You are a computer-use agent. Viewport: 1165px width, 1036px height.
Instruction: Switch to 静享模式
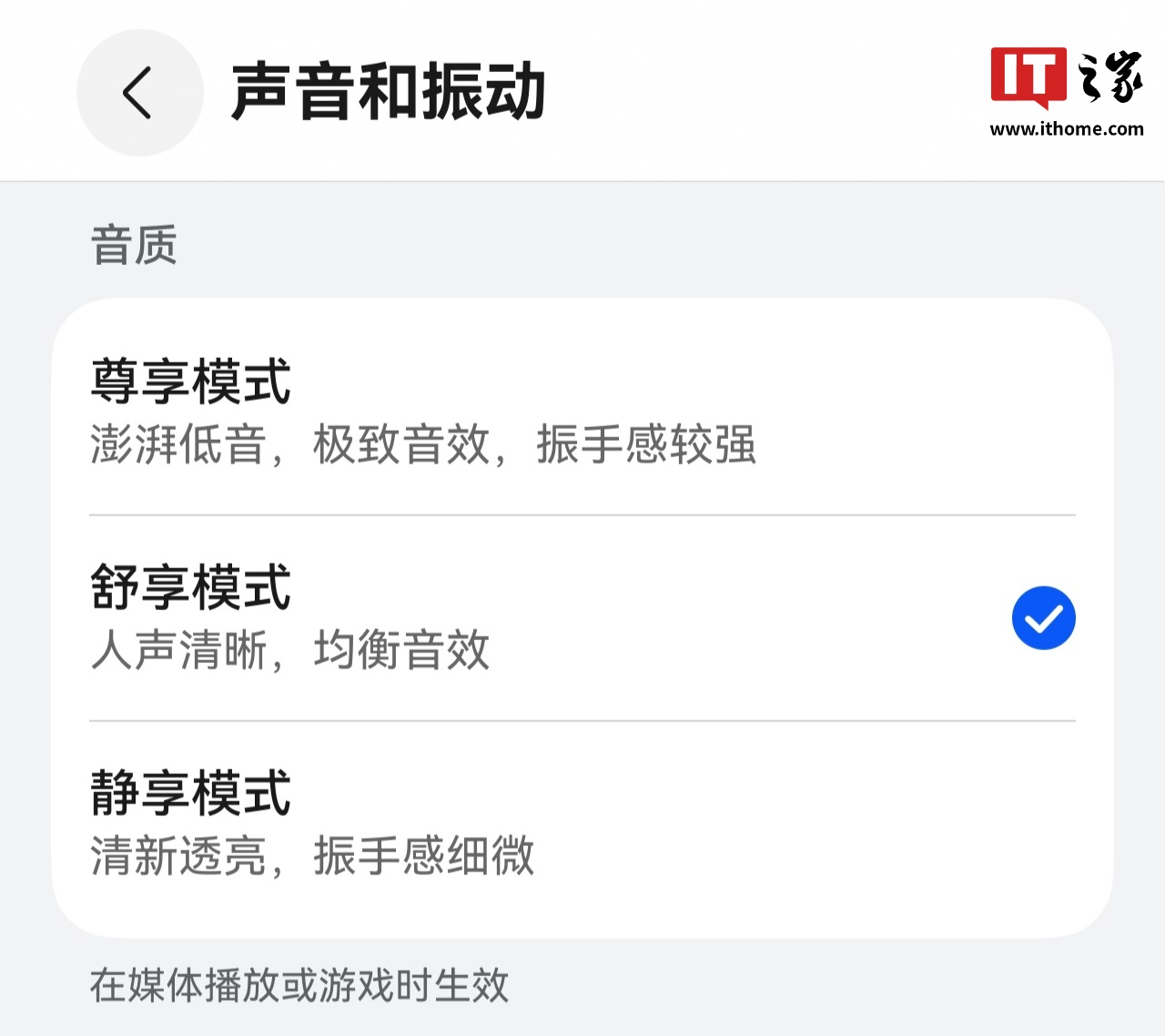(x=582, y=823)
